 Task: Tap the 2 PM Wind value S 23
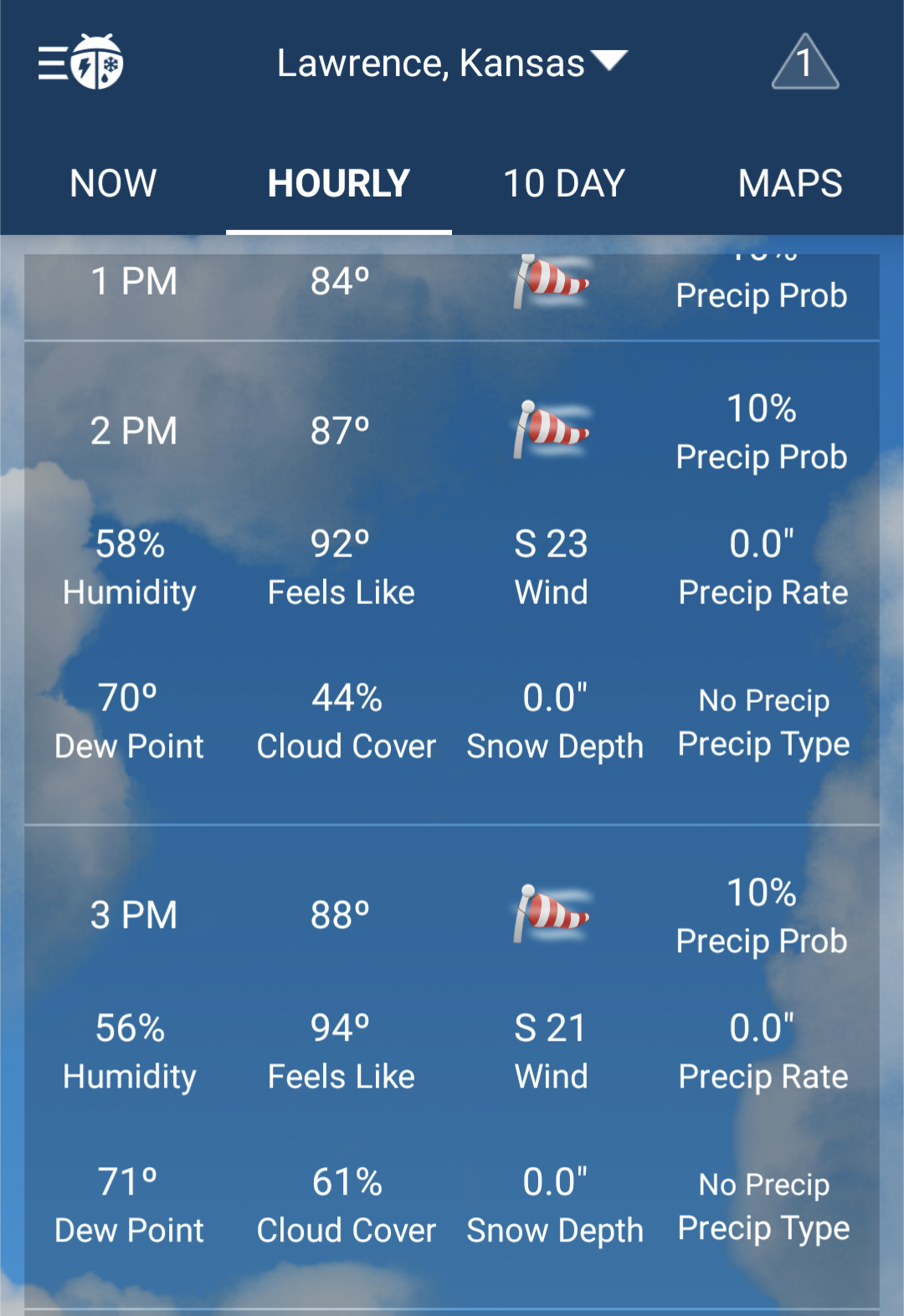click(x=550, y=544)
